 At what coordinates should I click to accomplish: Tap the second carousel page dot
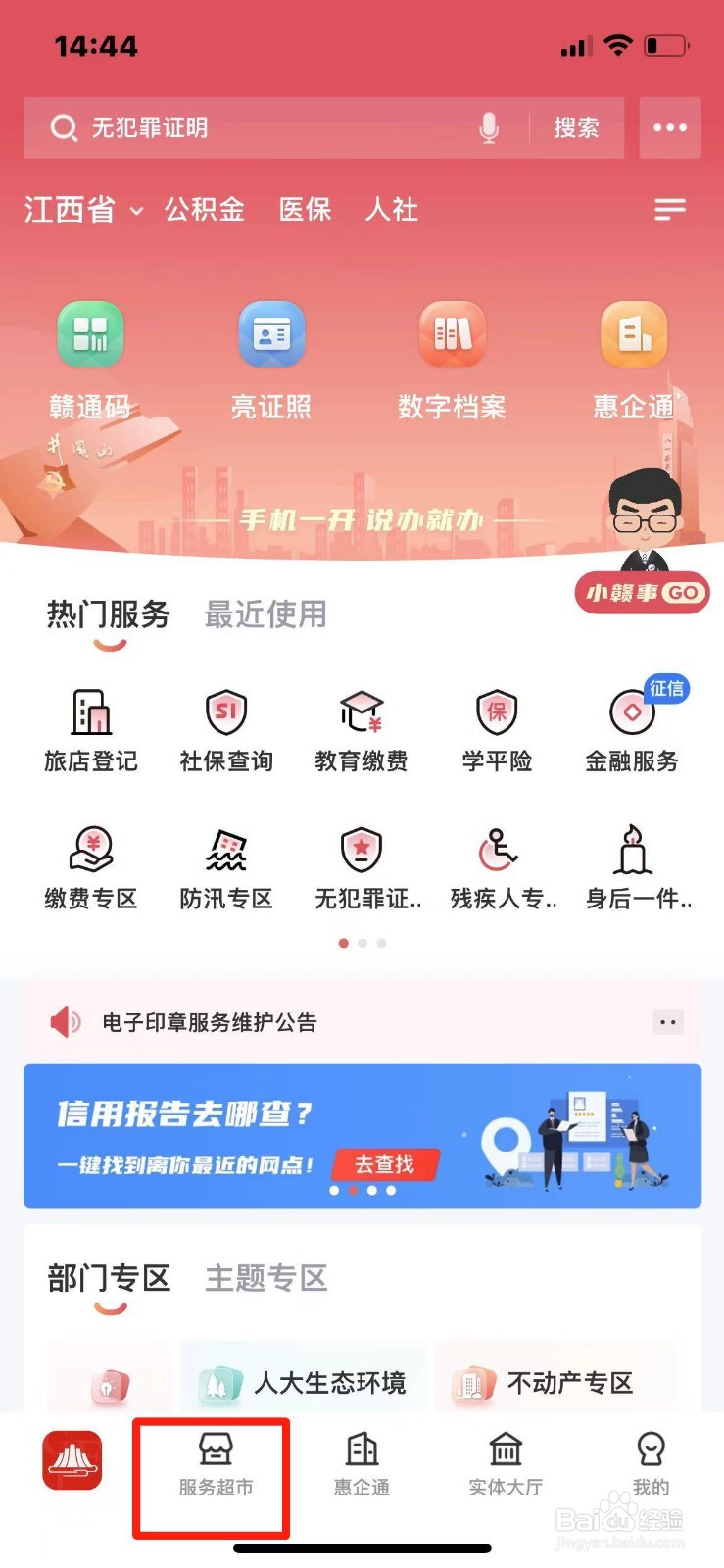click(362, 943)
